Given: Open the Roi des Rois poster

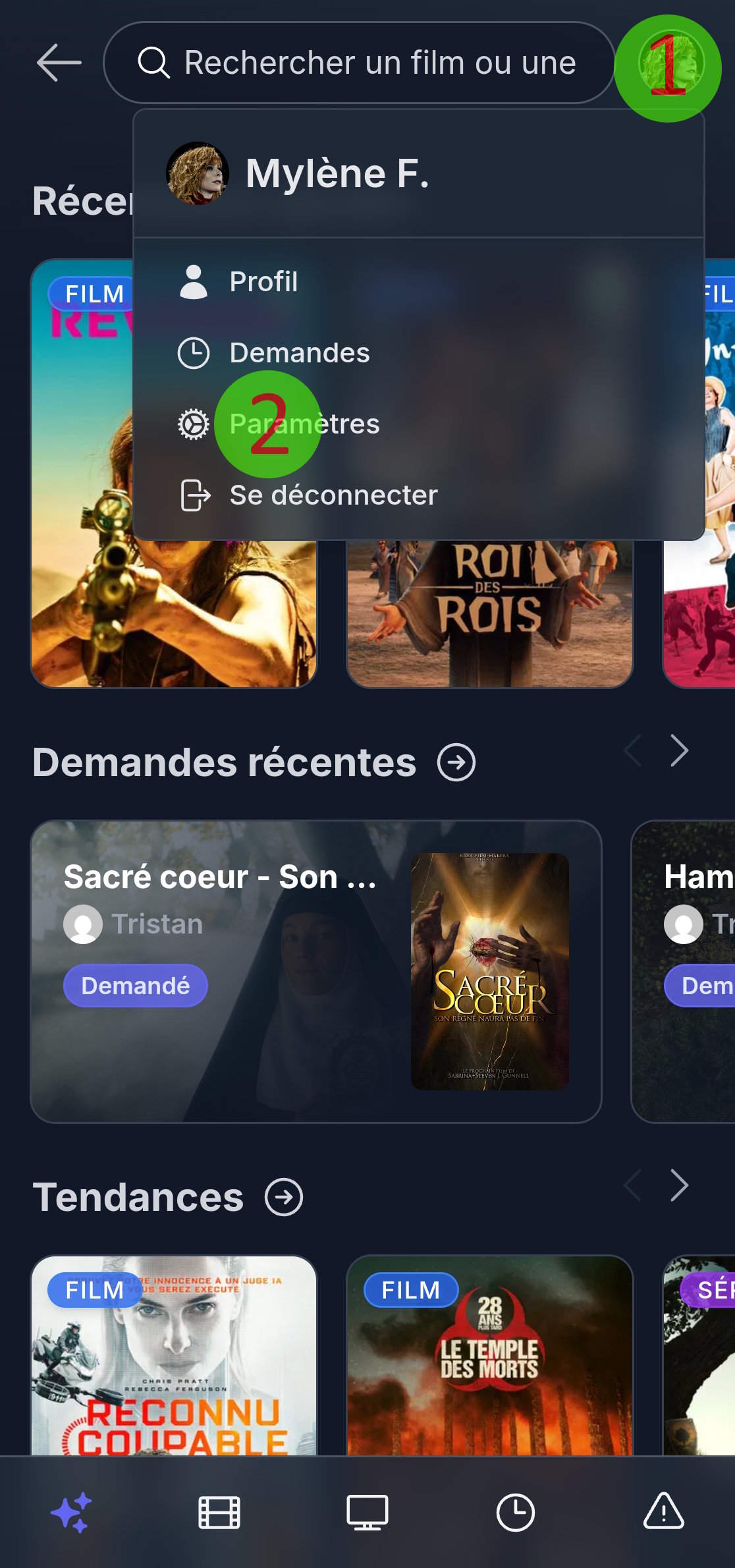Looking at the screenshot, I should [489, 613].
